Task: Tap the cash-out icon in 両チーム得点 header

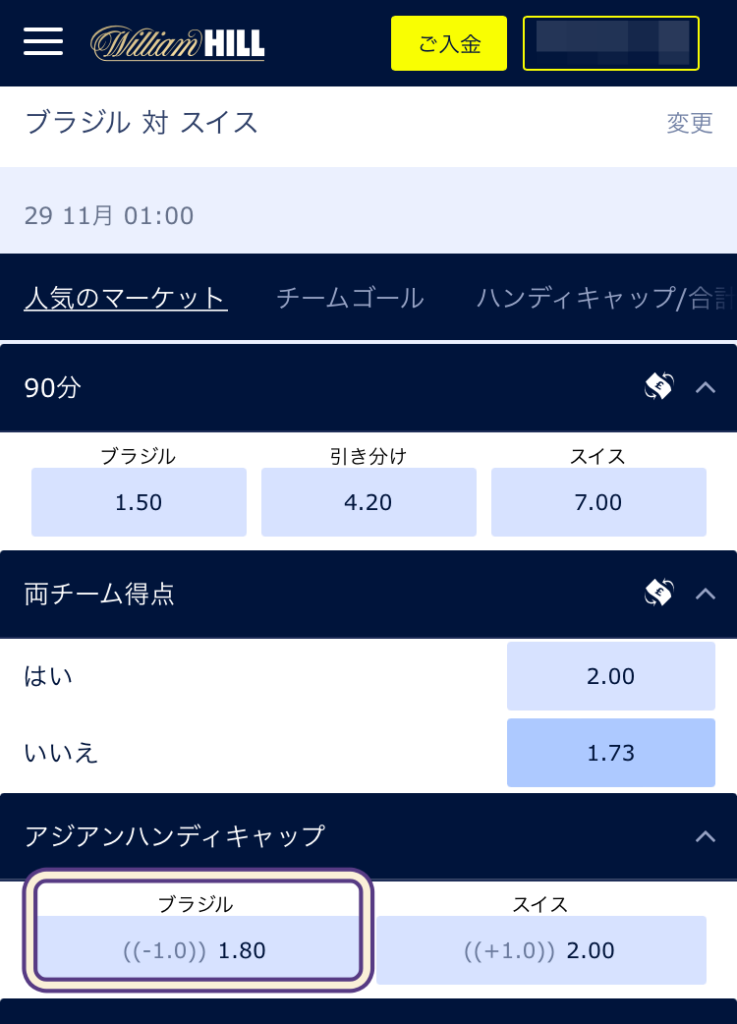Action: tap(659, 594)
